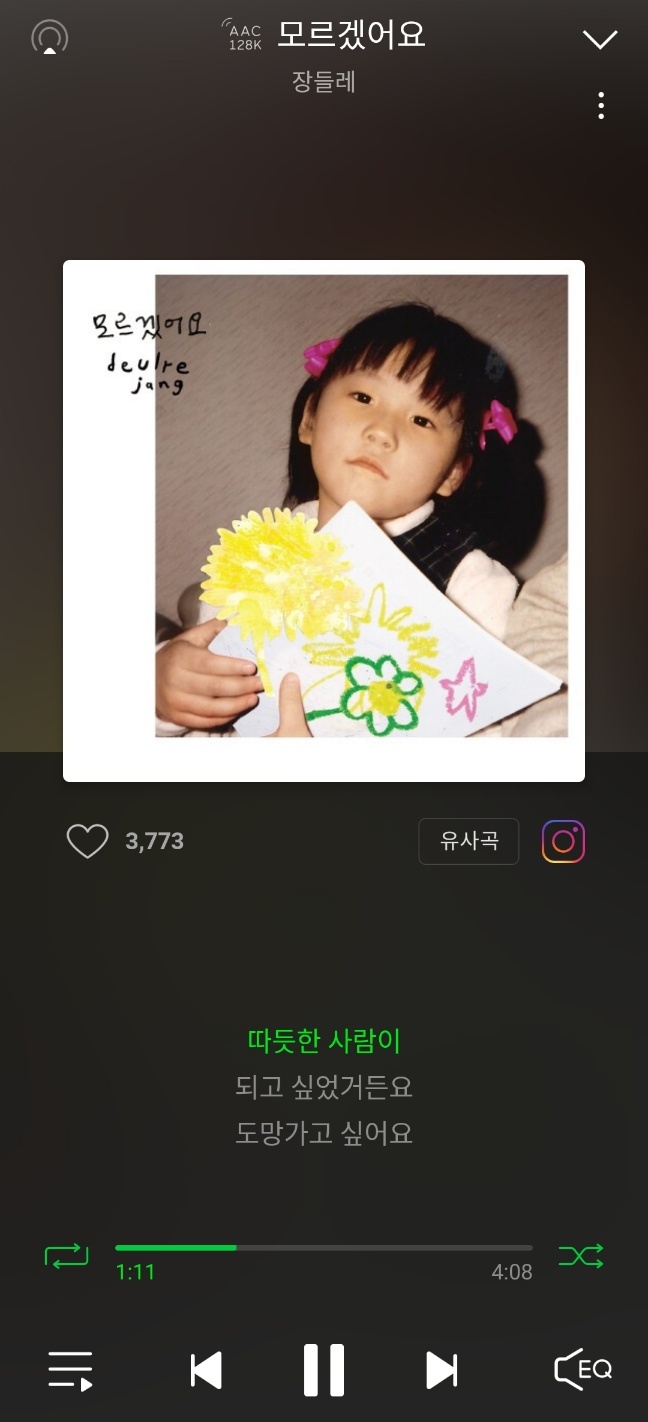Skip to the next track

(x=441, y=1369)
